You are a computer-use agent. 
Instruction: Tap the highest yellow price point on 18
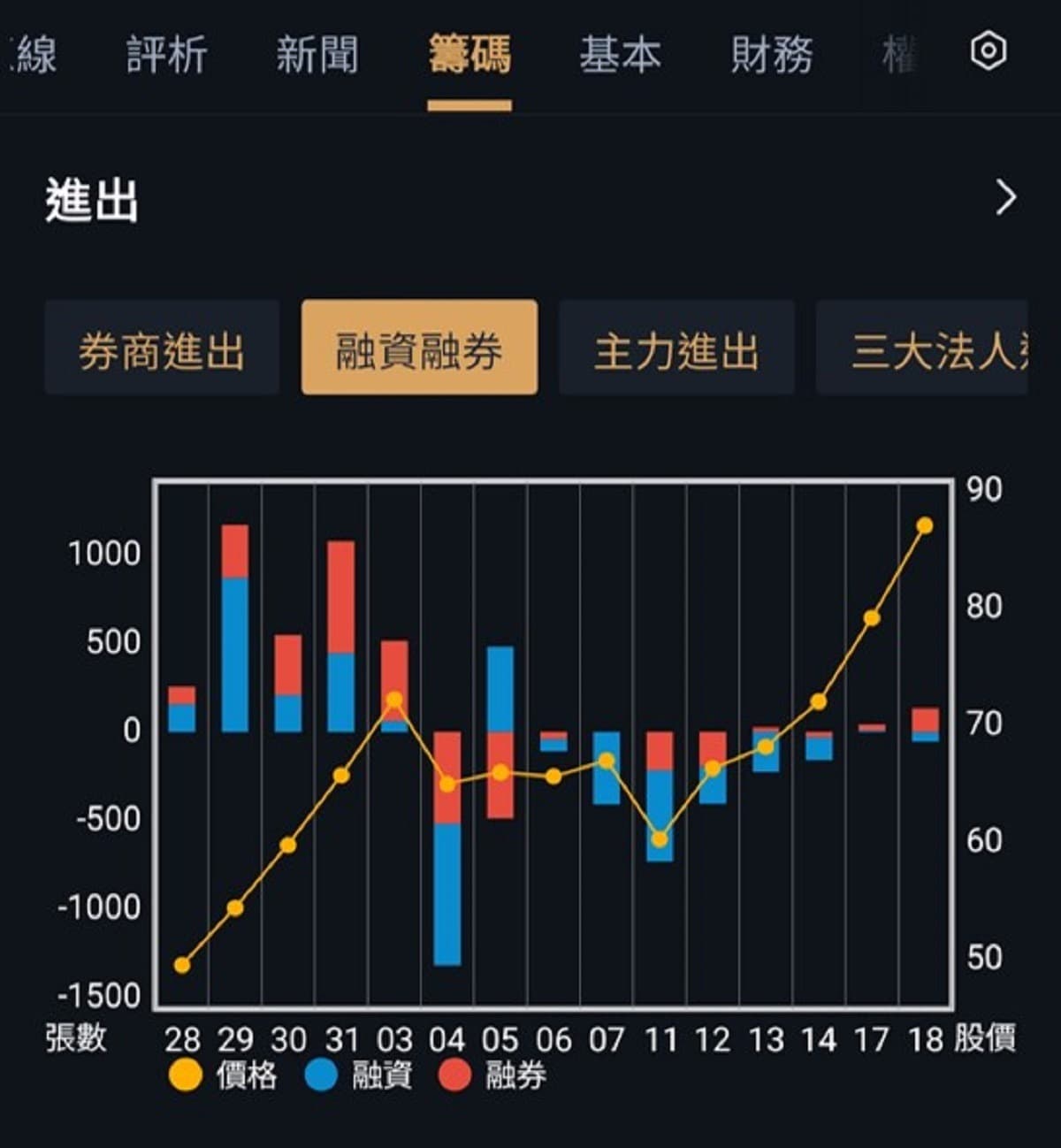925,524
